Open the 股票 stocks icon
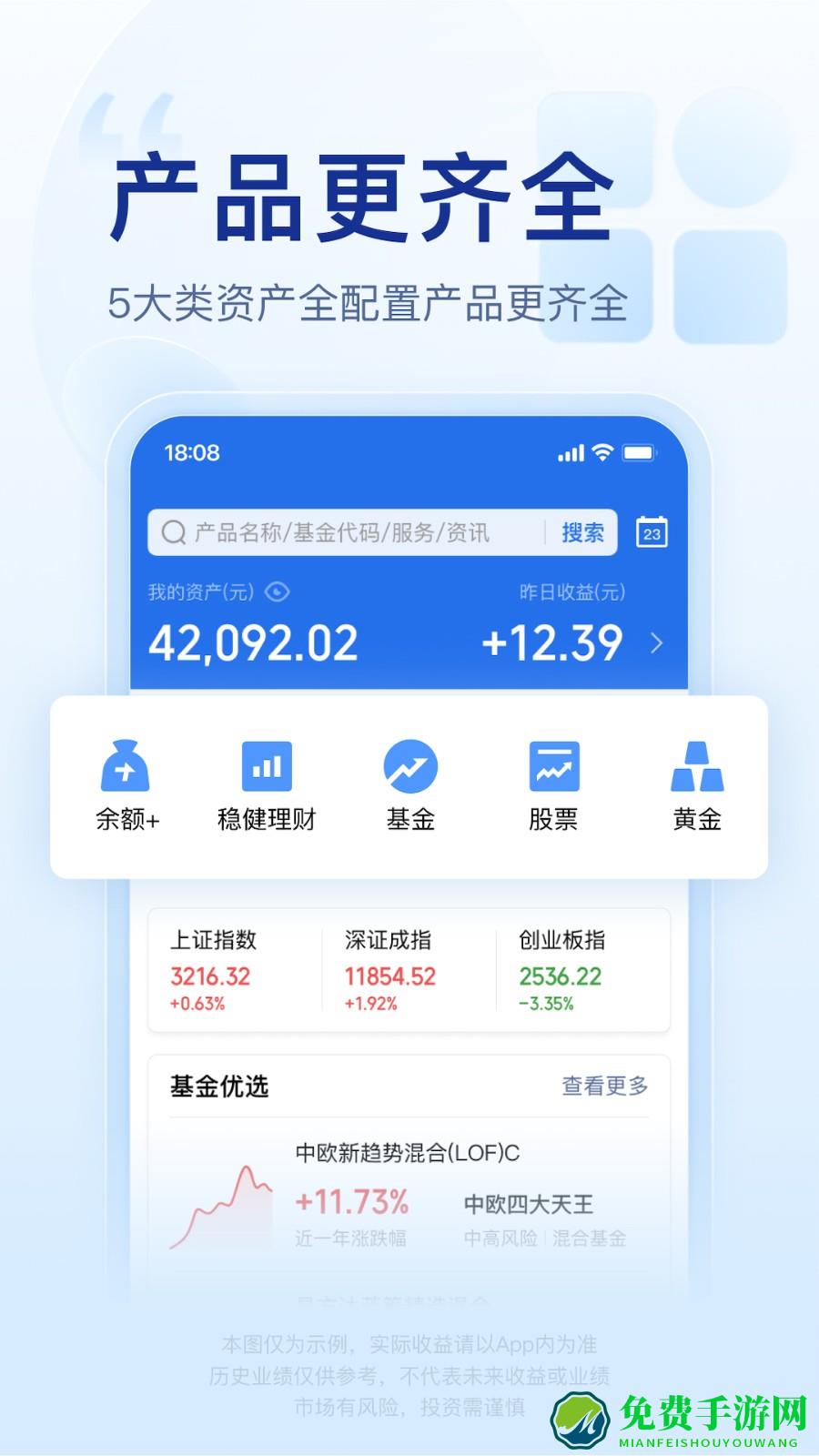This screenshot has width=819, height=1456. click(553, 764)
